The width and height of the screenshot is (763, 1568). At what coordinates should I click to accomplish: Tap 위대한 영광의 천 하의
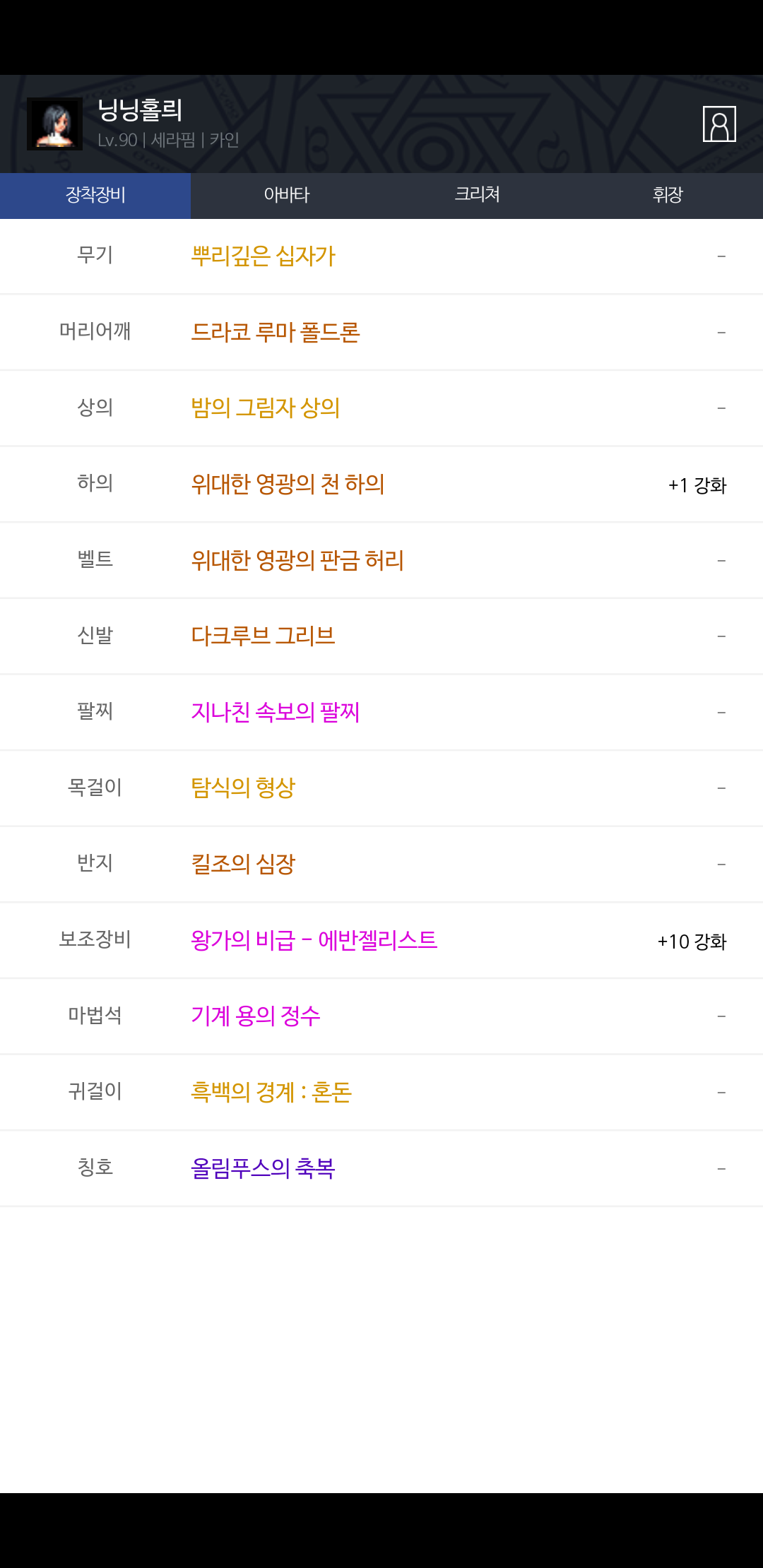[288, 484]
